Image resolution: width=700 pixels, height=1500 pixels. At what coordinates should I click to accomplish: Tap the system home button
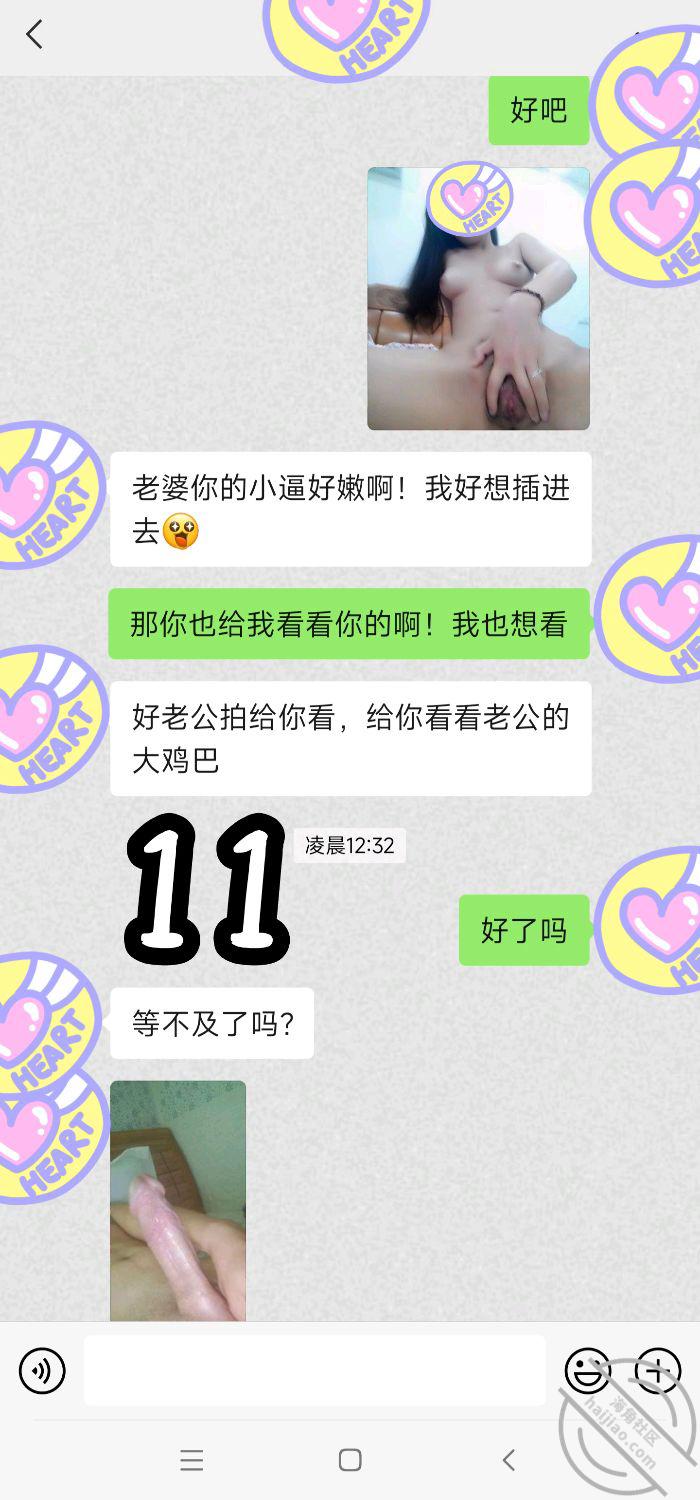click(350, 1460)
